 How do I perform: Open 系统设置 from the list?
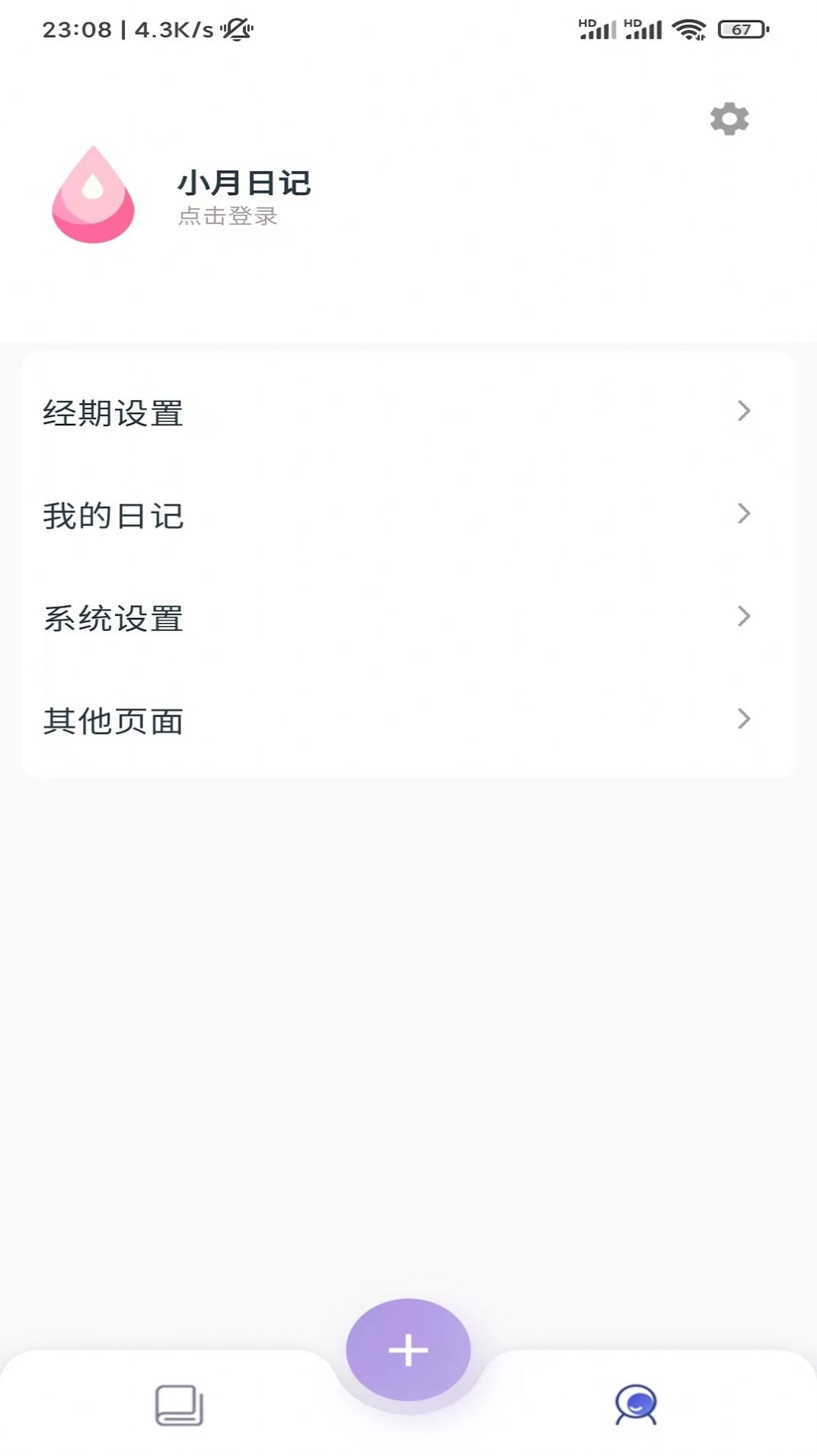pos(113,619)
